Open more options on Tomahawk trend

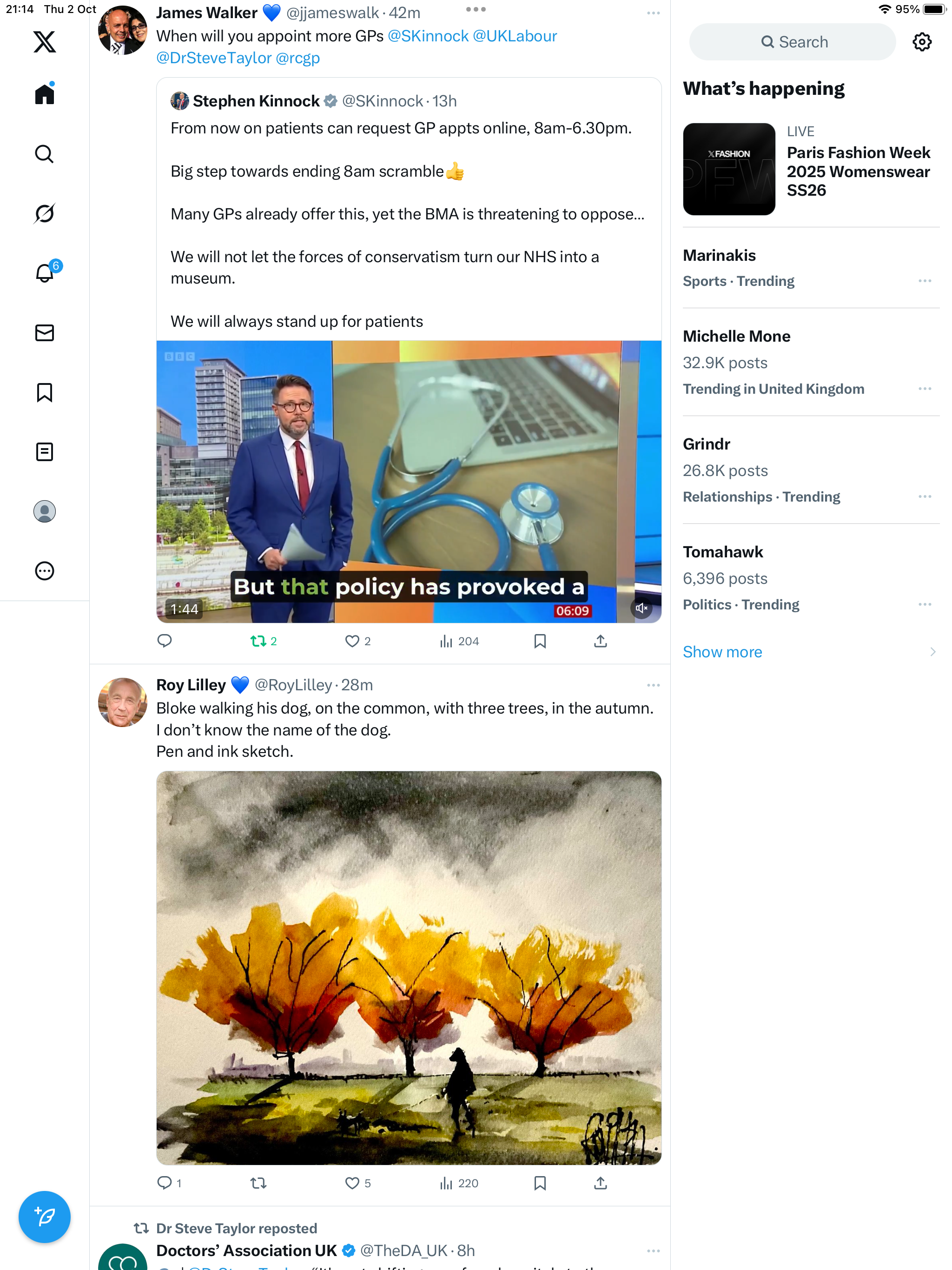(x=925, y=605)
